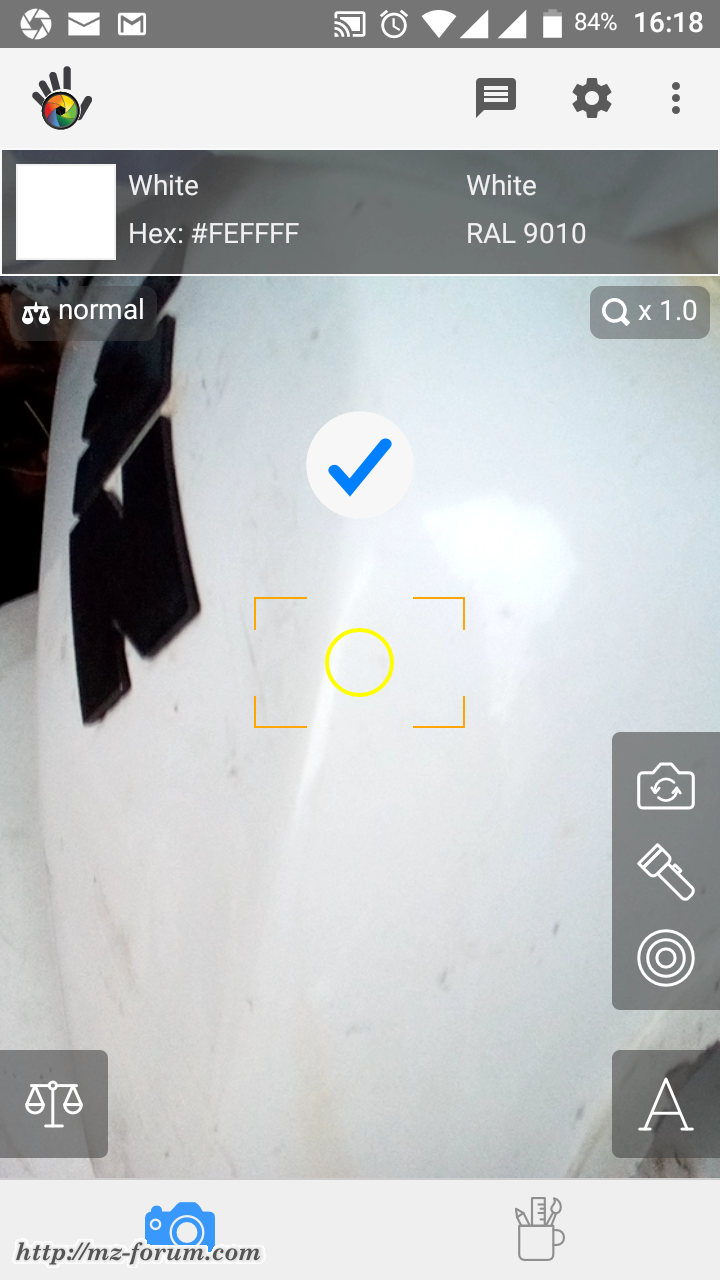
Task: Change the x 1.0 zoom level
Action: (x=649, y=312)
